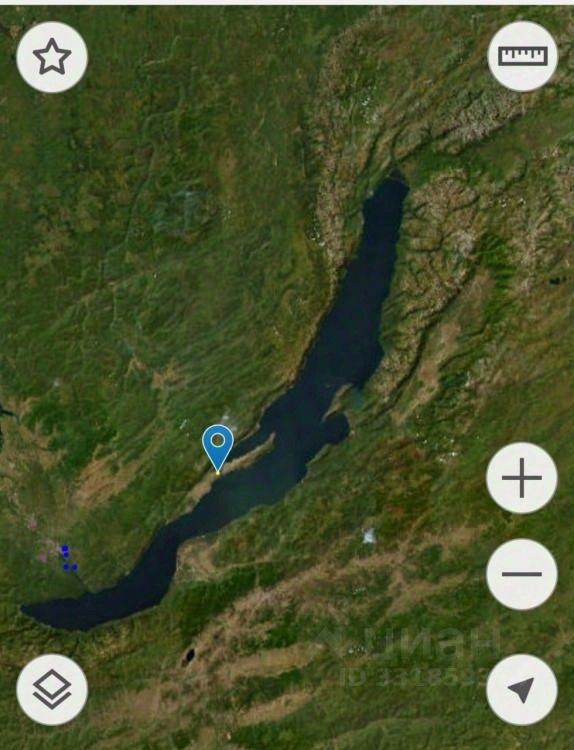Center map on my current location
The height and width of the screenshot is (750, 574).
tap(522, 690)
